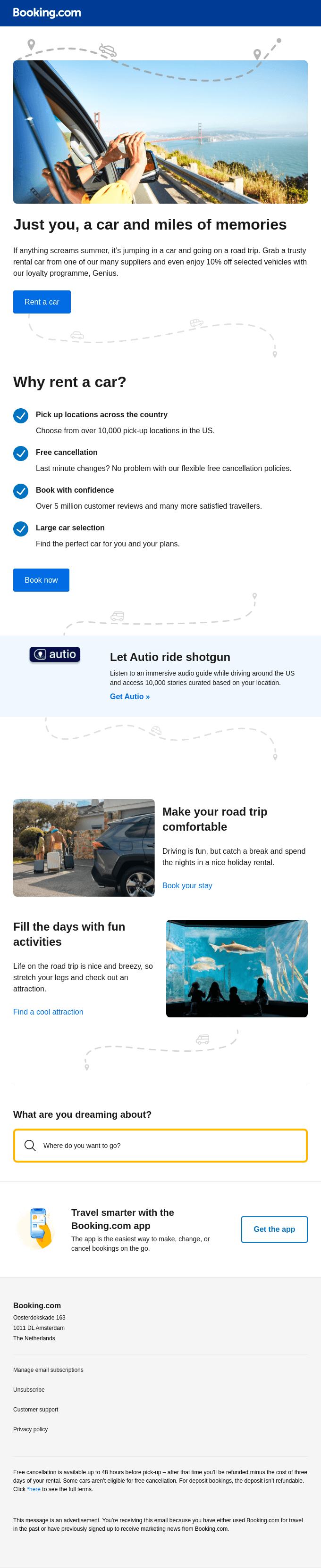
Task: Open the aquarium attraction photo
Action: pyautogui.click(x=237, y=968)
